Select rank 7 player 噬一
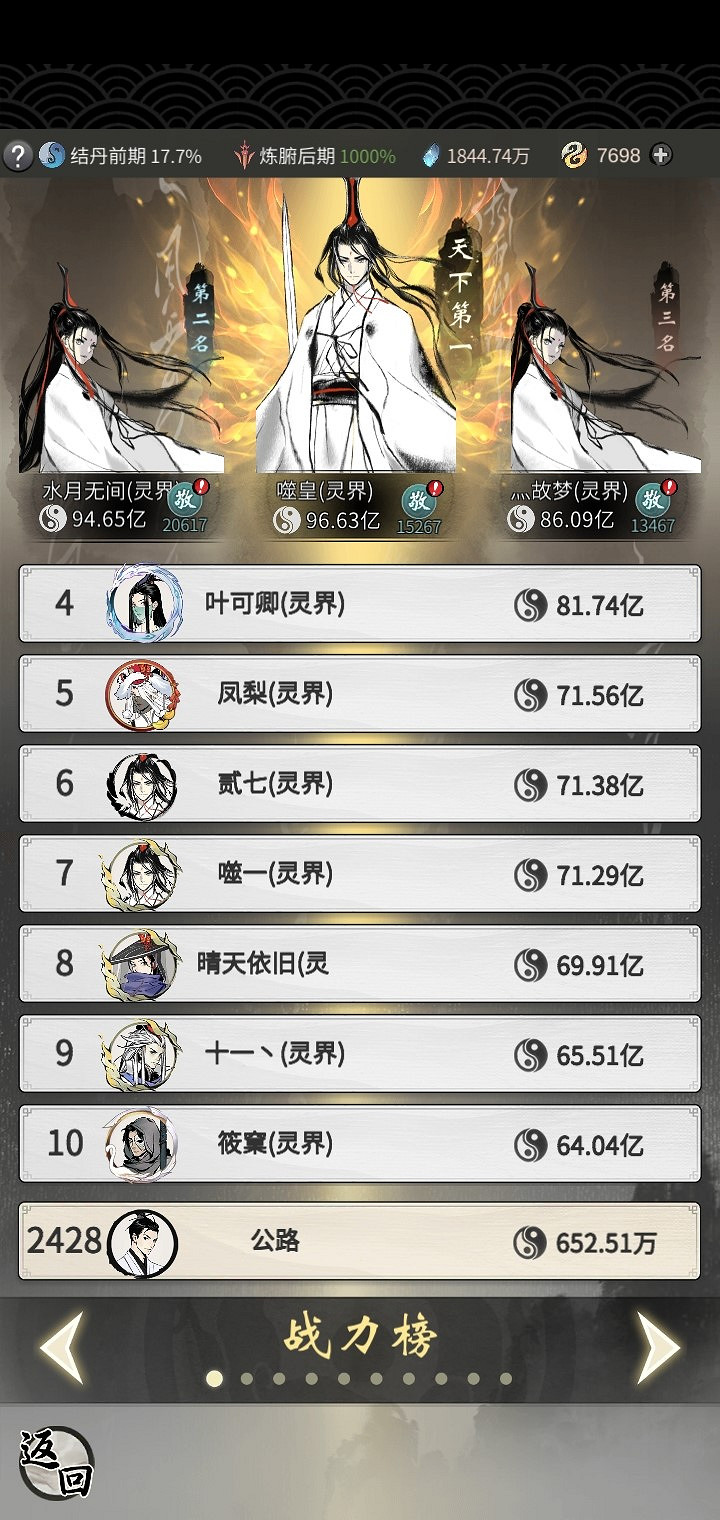 tap(360, 874)
